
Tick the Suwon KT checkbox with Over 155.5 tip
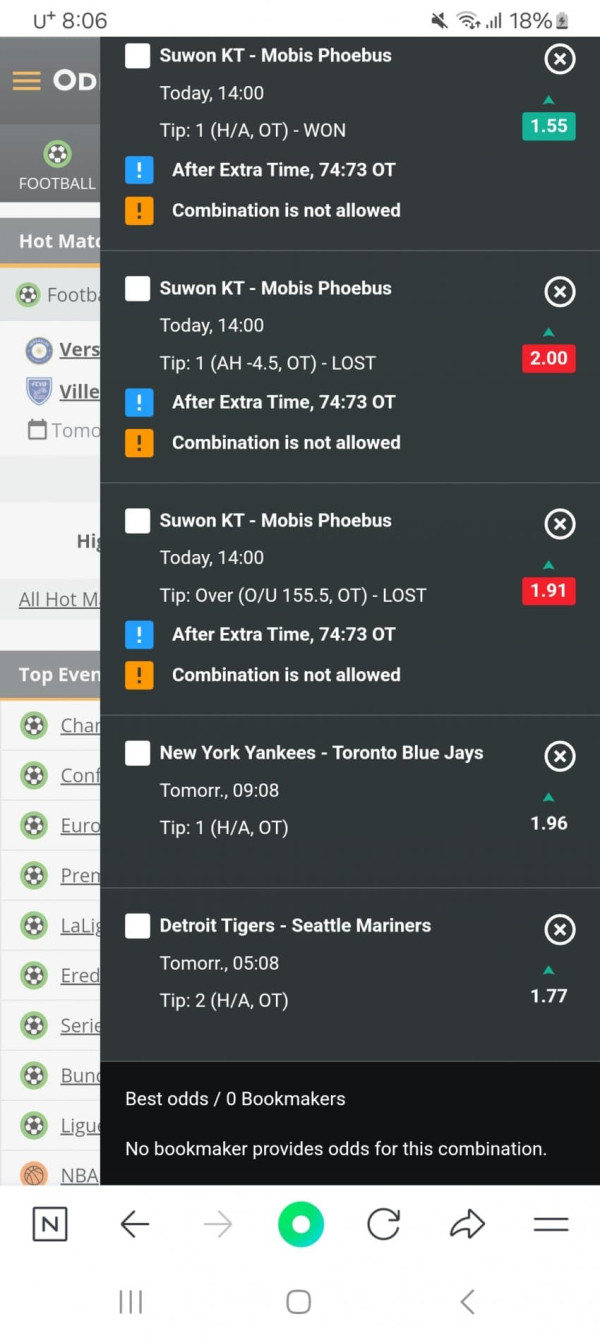138,521
